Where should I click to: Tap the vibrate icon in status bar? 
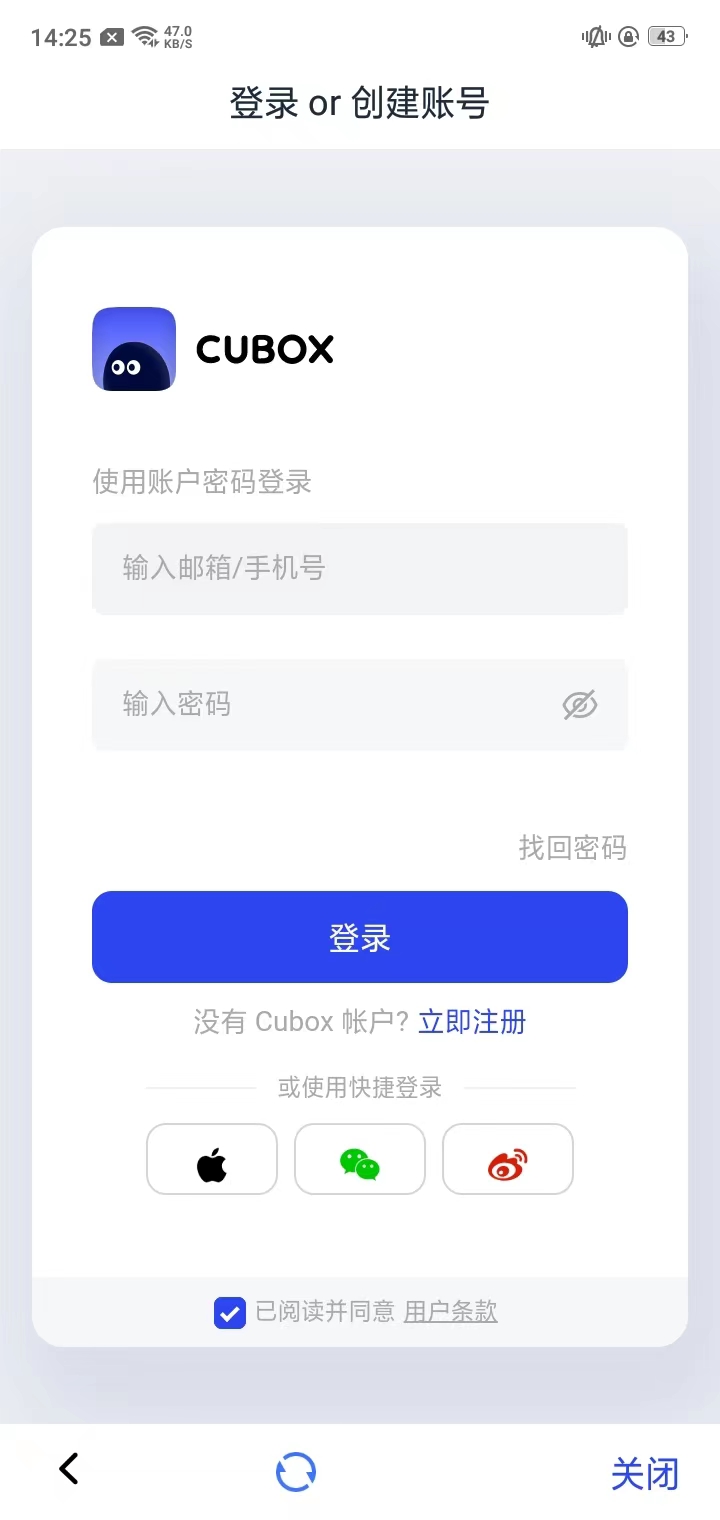pyautogui.click(x=594, y=36)
